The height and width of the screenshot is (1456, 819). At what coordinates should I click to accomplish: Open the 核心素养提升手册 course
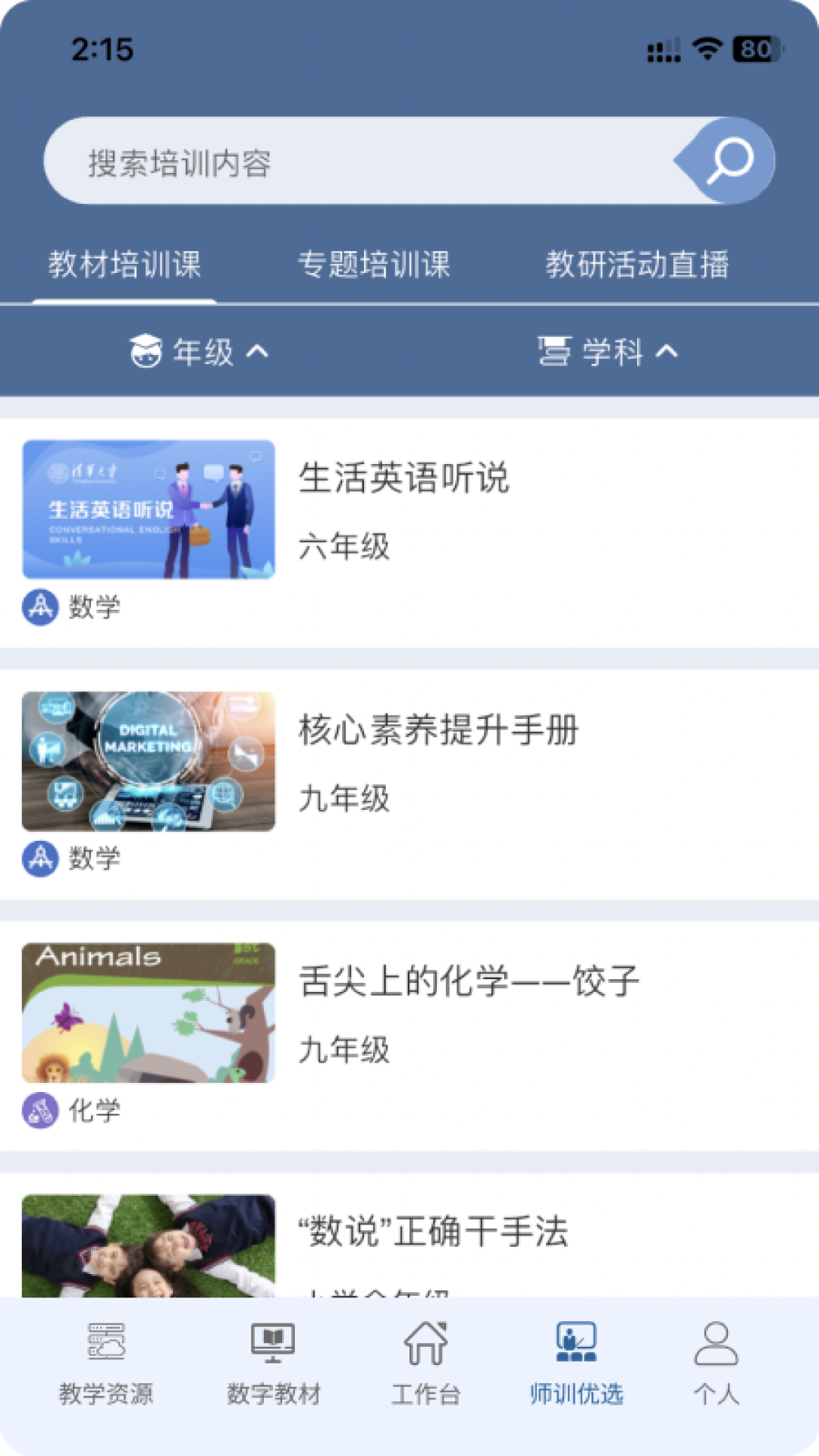coord(438,731)
